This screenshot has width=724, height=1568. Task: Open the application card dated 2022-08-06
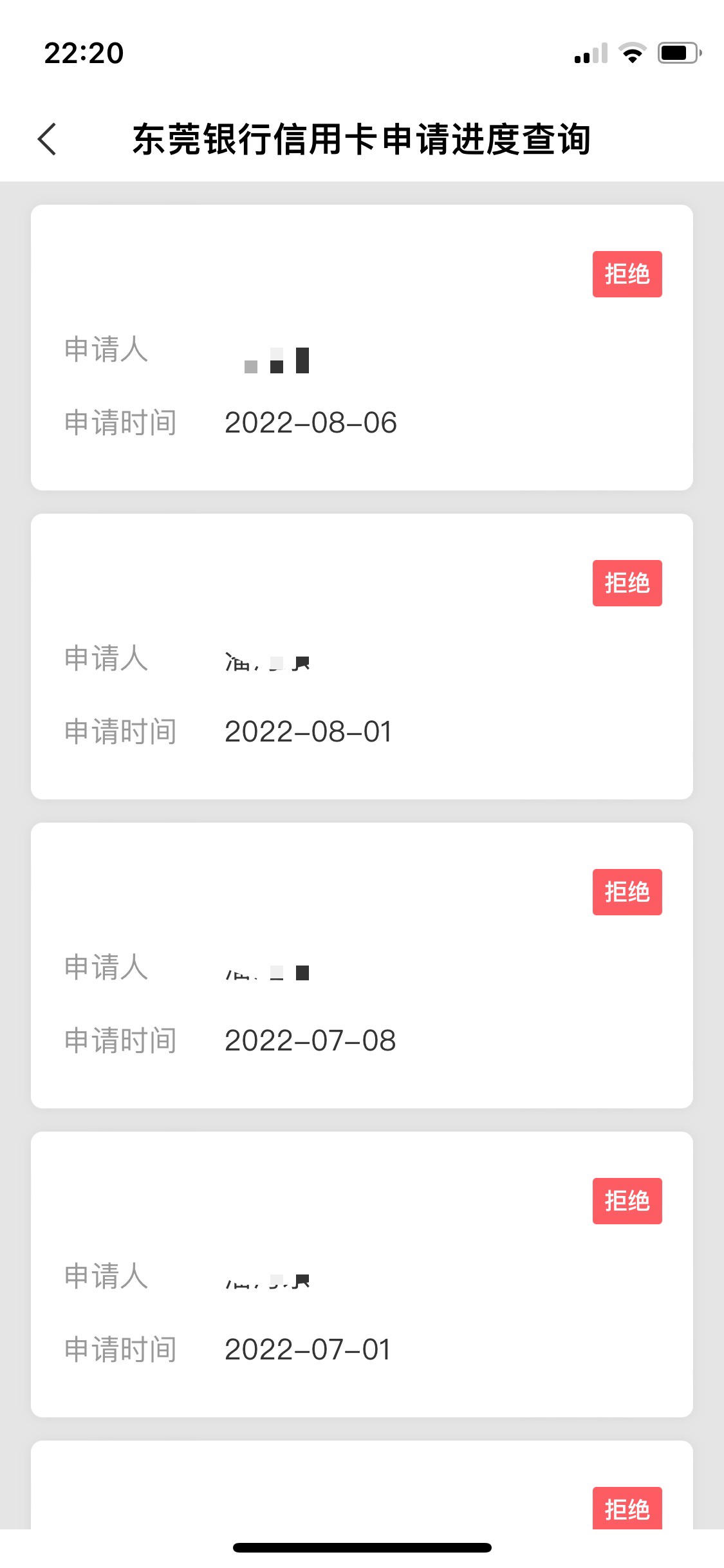point(362,348)
